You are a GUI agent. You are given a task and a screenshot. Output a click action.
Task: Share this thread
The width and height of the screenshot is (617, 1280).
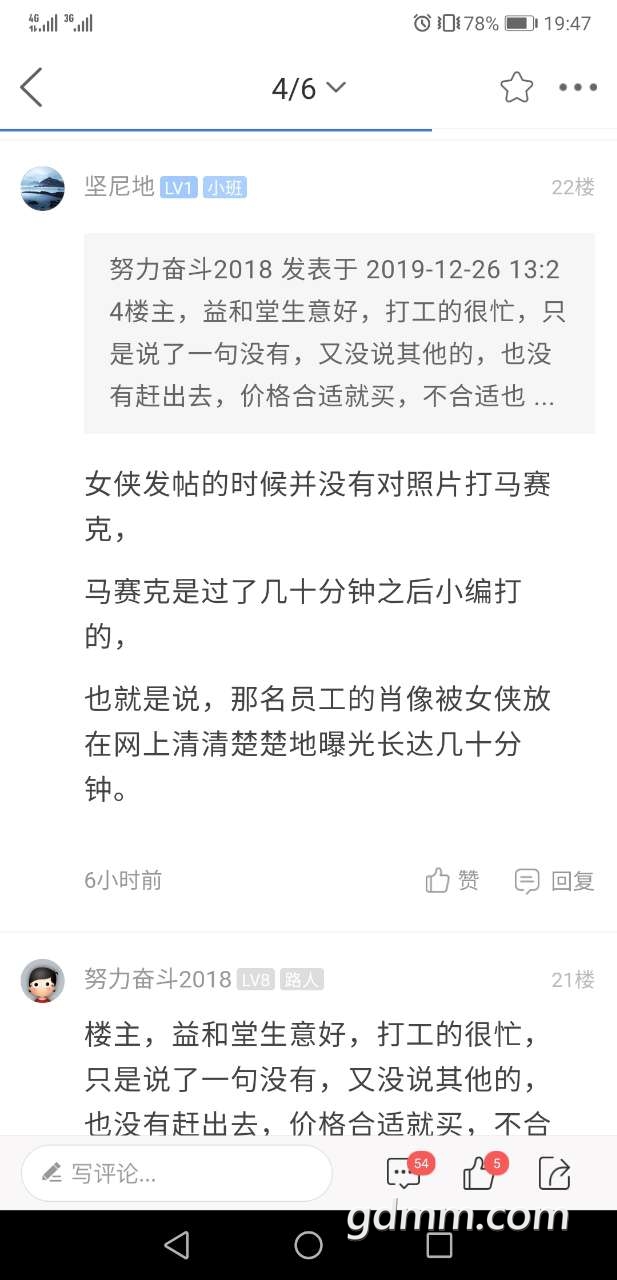click(553, 1173)
